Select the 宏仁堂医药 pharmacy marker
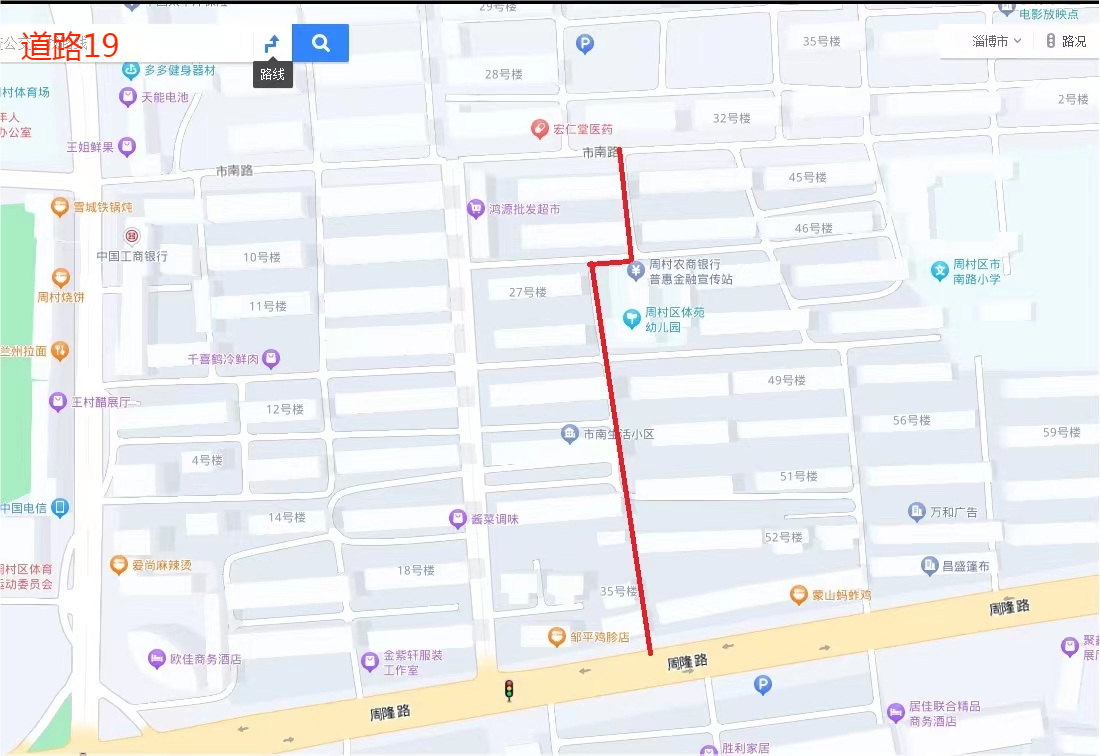Viewport: 1100px width, 756px height. click(x=539, y=129)
